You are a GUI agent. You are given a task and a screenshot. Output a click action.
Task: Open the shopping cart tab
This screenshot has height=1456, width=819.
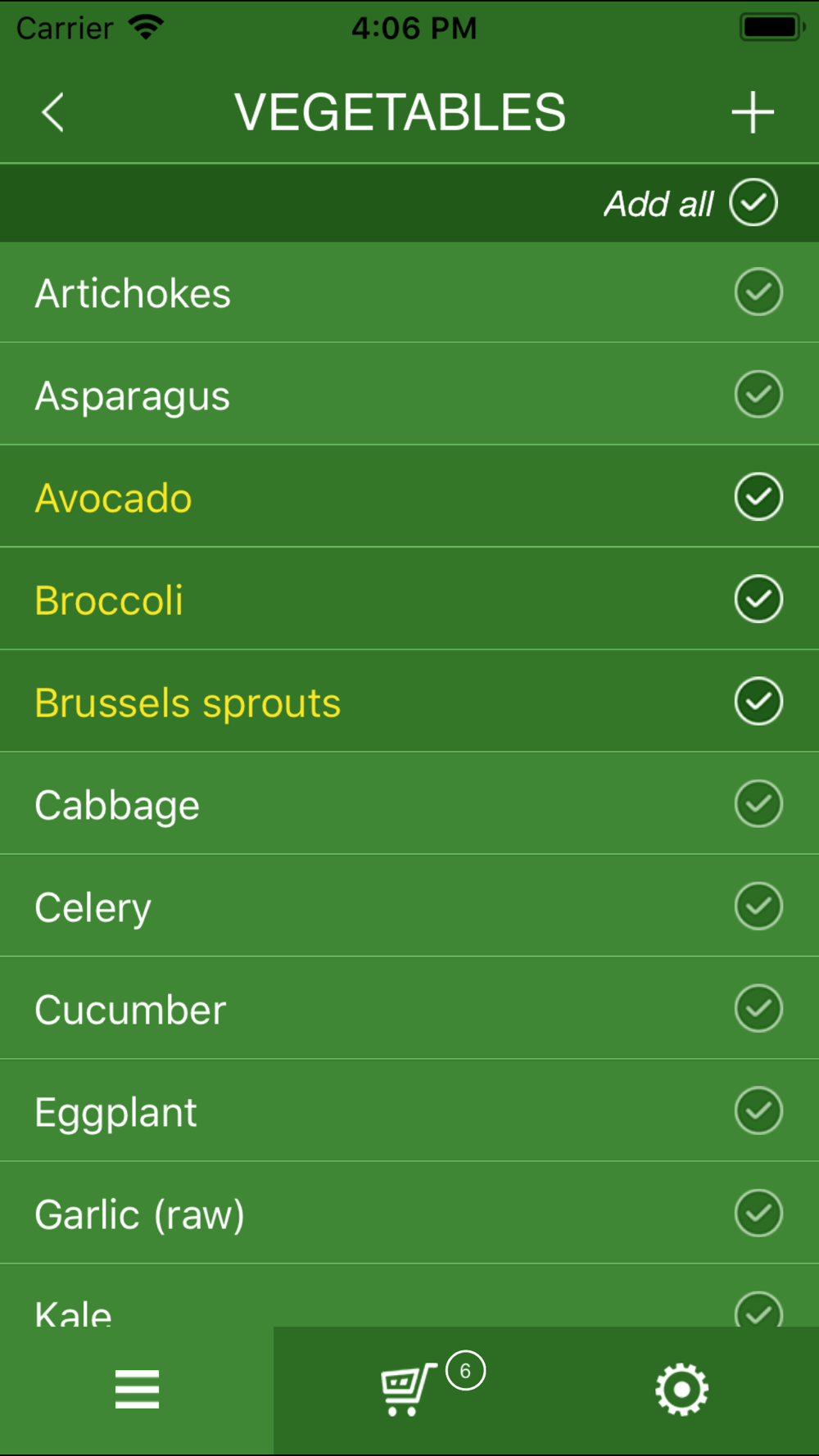pyautogui.click(x=409, y=1390)
